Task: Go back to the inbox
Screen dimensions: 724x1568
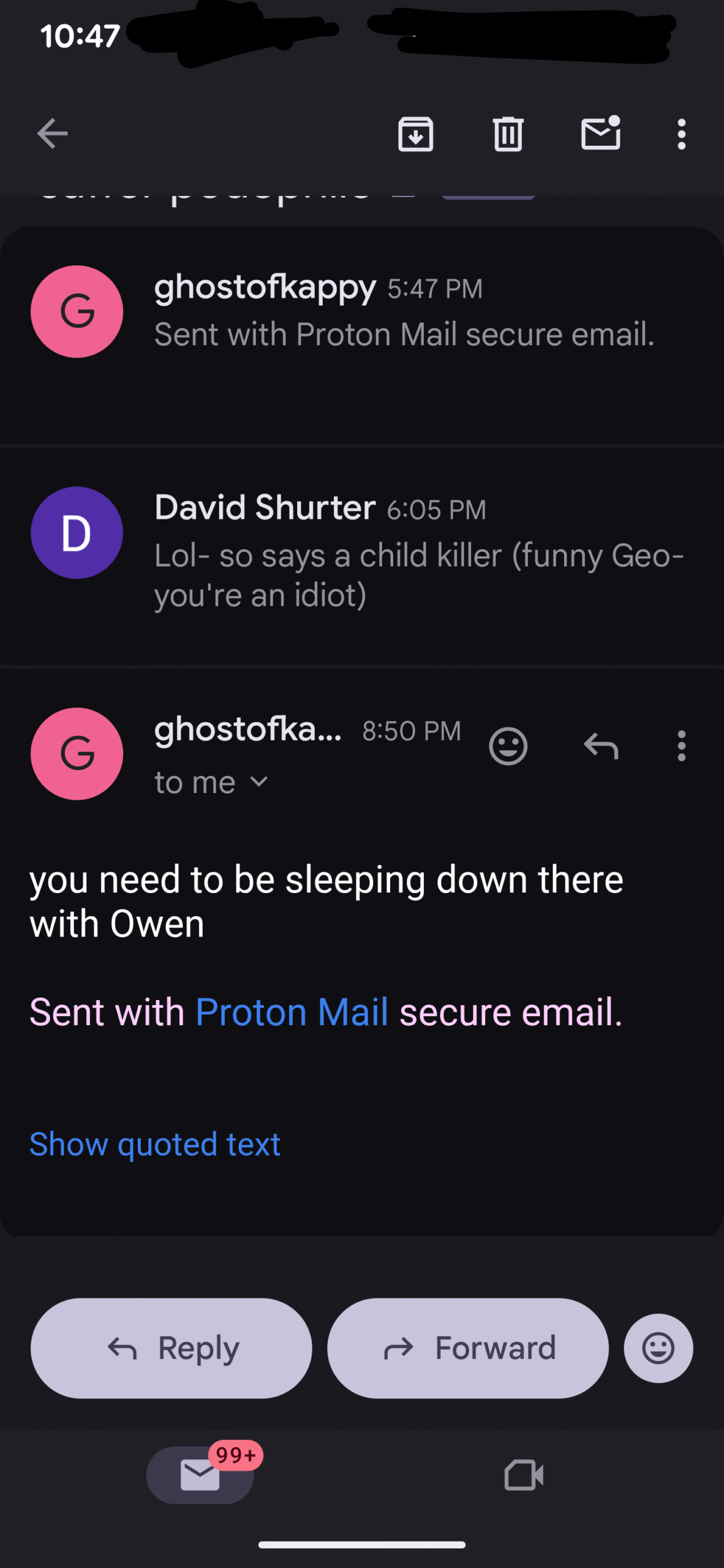Action: [x=52, y=134]
